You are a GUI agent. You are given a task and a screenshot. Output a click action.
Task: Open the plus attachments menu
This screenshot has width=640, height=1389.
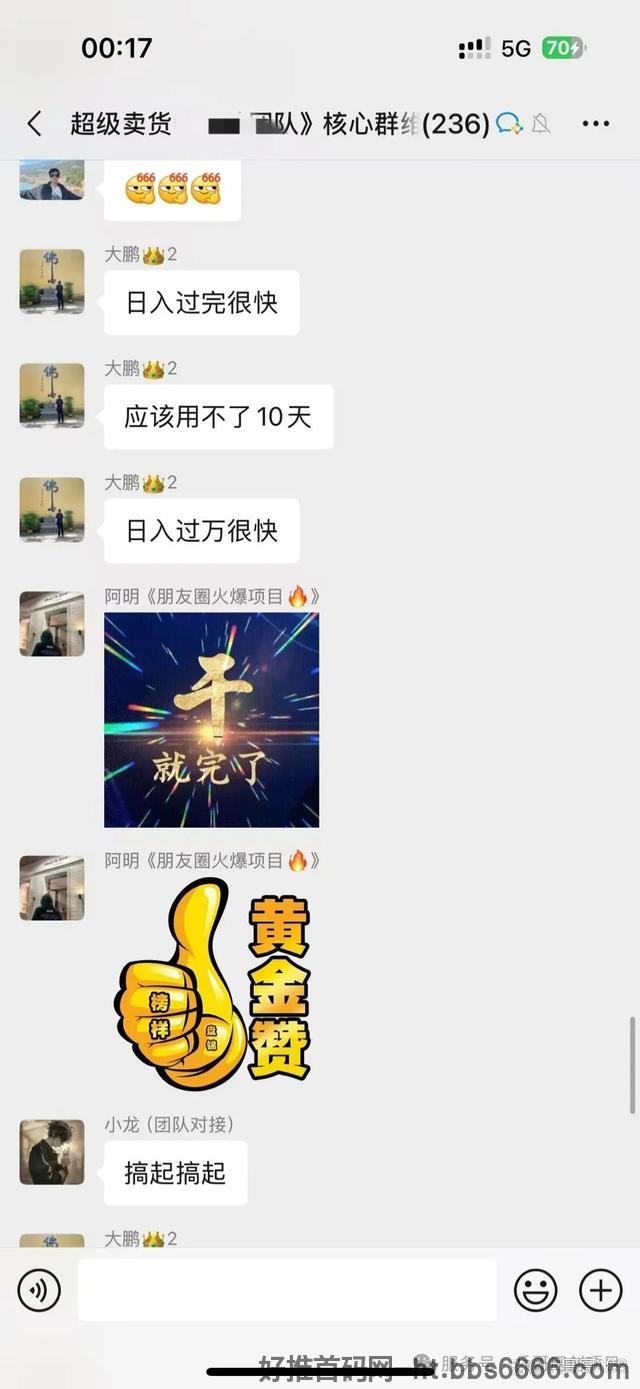click(x=601, y=1290)
